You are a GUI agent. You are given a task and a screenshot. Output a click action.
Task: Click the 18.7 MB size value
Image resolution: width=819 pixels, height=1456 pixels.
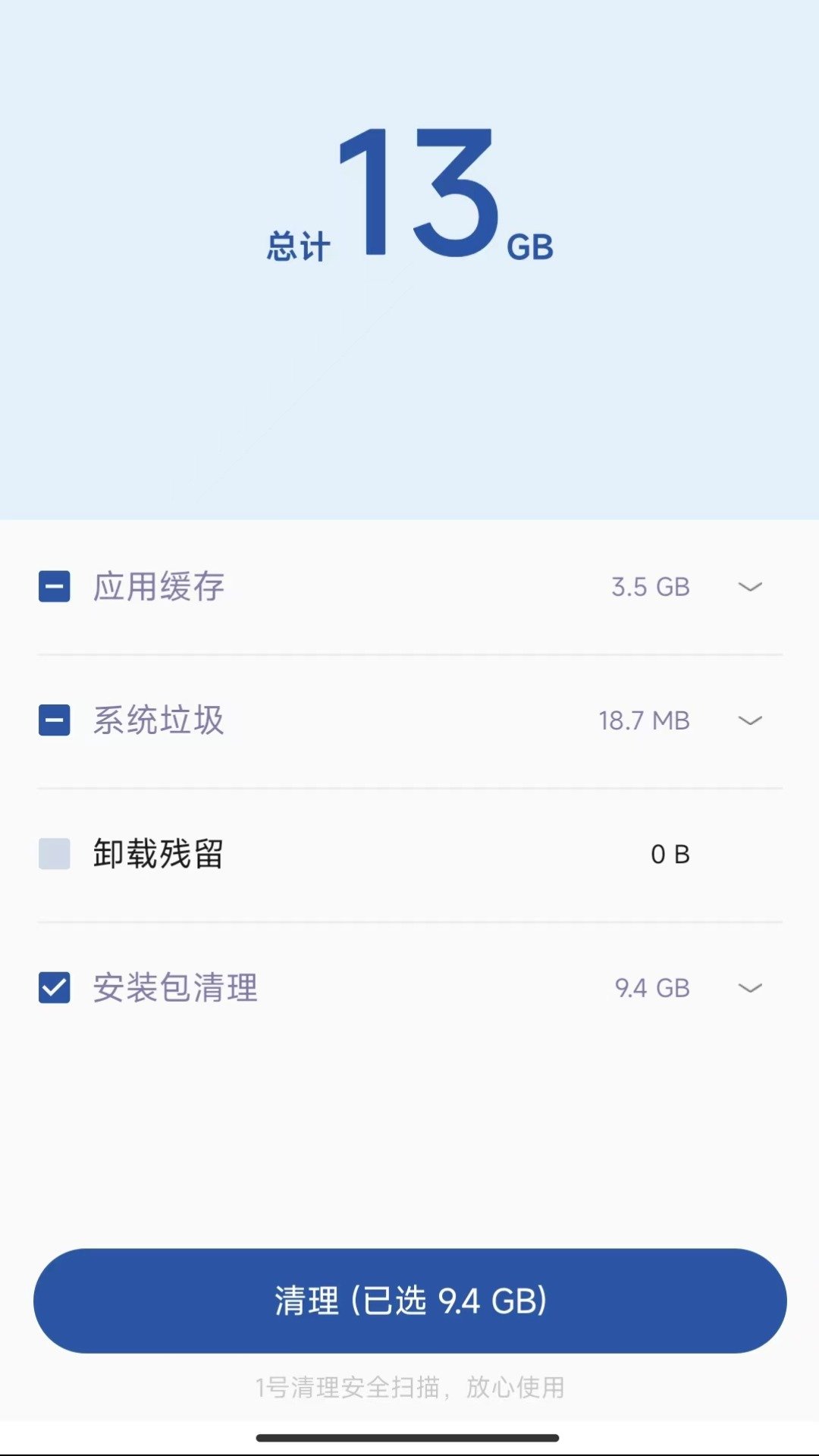pyautogui.click(x=644, y=720)
